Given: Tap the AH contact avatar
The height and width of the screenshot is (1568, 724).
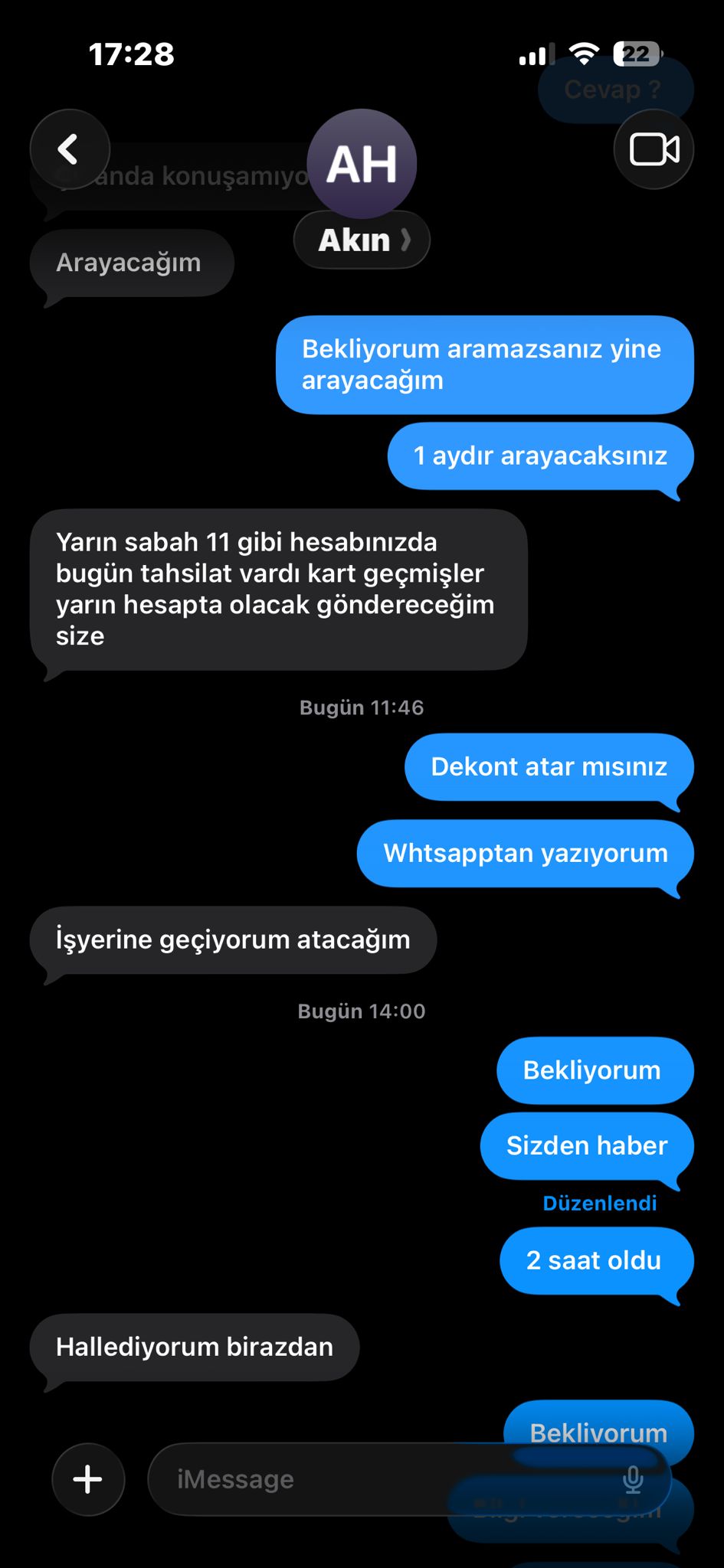Looking at the screenshot, I should [x=362, y=164].
